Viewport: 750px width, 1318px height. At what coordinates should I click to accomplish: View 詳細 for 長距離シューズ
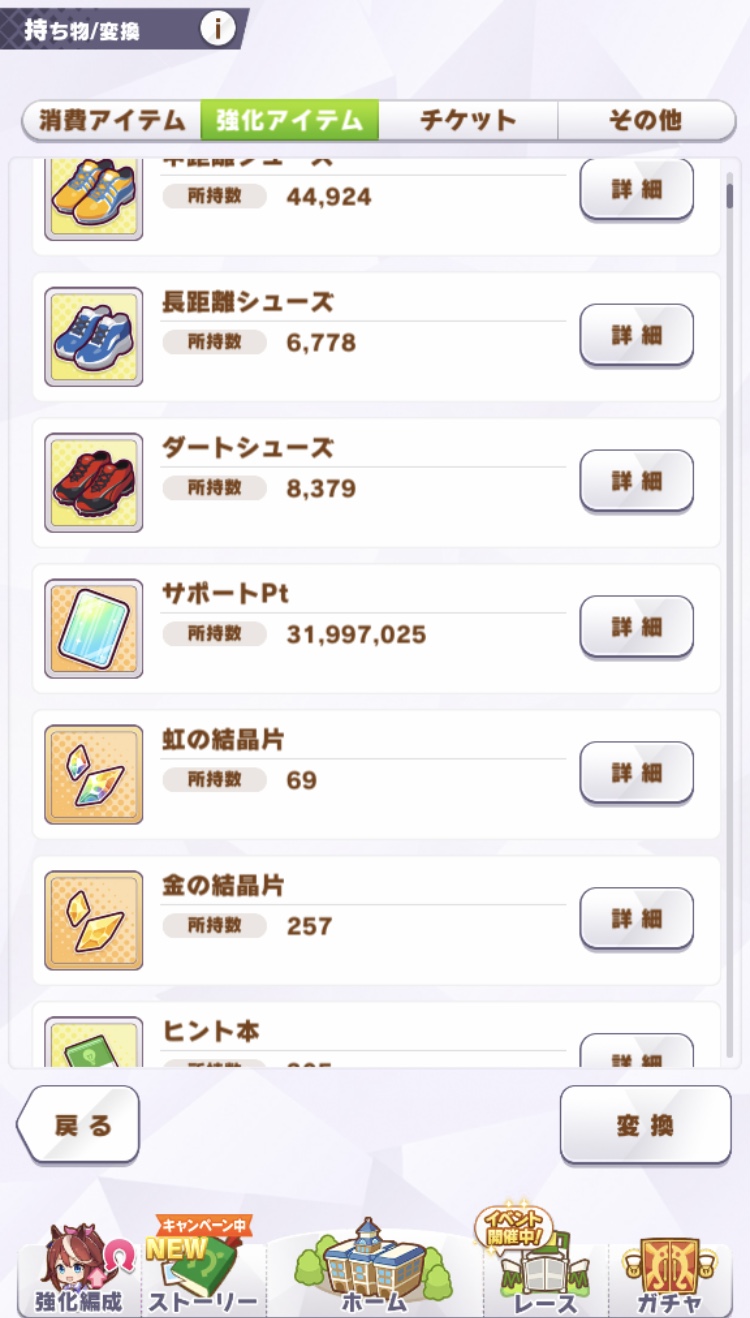[636, 335]
